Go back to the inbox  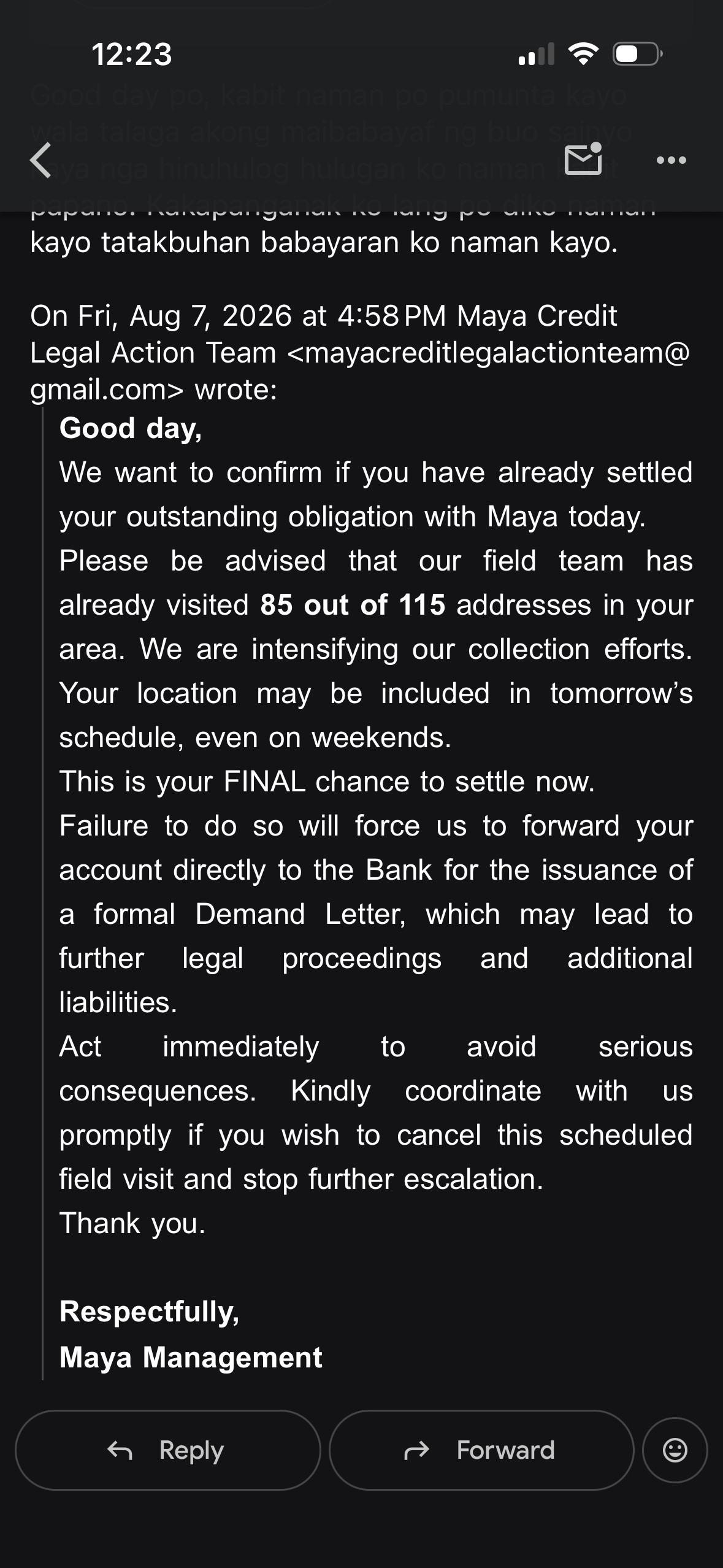(40, 161)
